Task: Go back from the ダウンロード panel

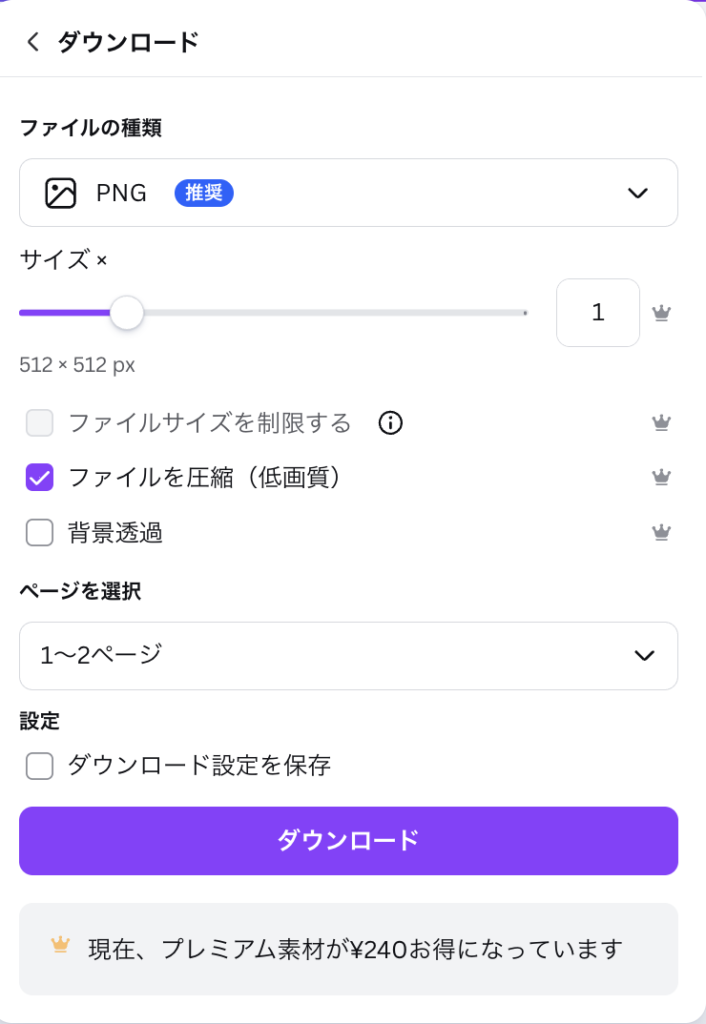Action: [x=33, y=41]
